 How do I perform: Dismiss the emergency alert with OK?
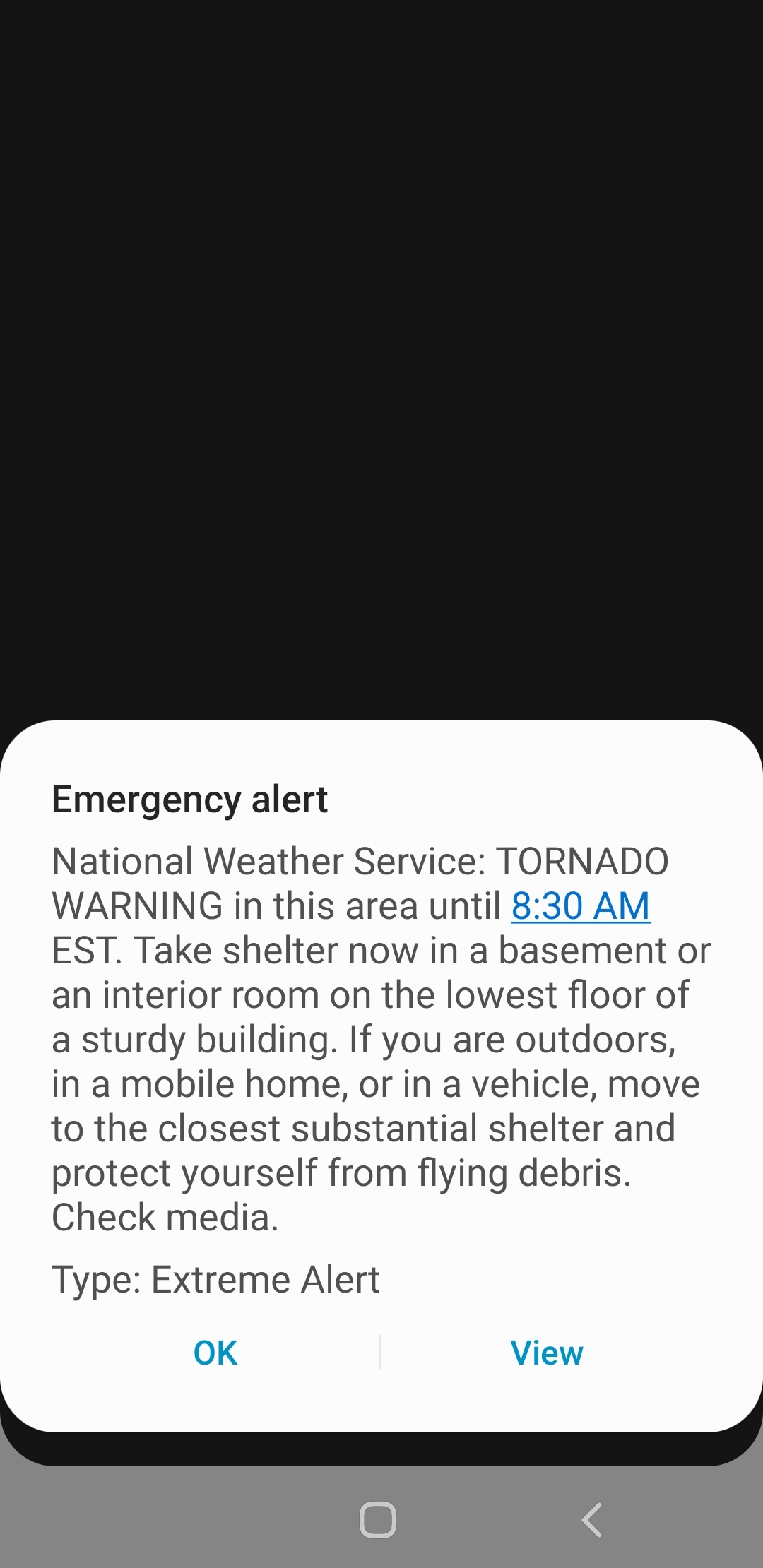coord(215,1353)
